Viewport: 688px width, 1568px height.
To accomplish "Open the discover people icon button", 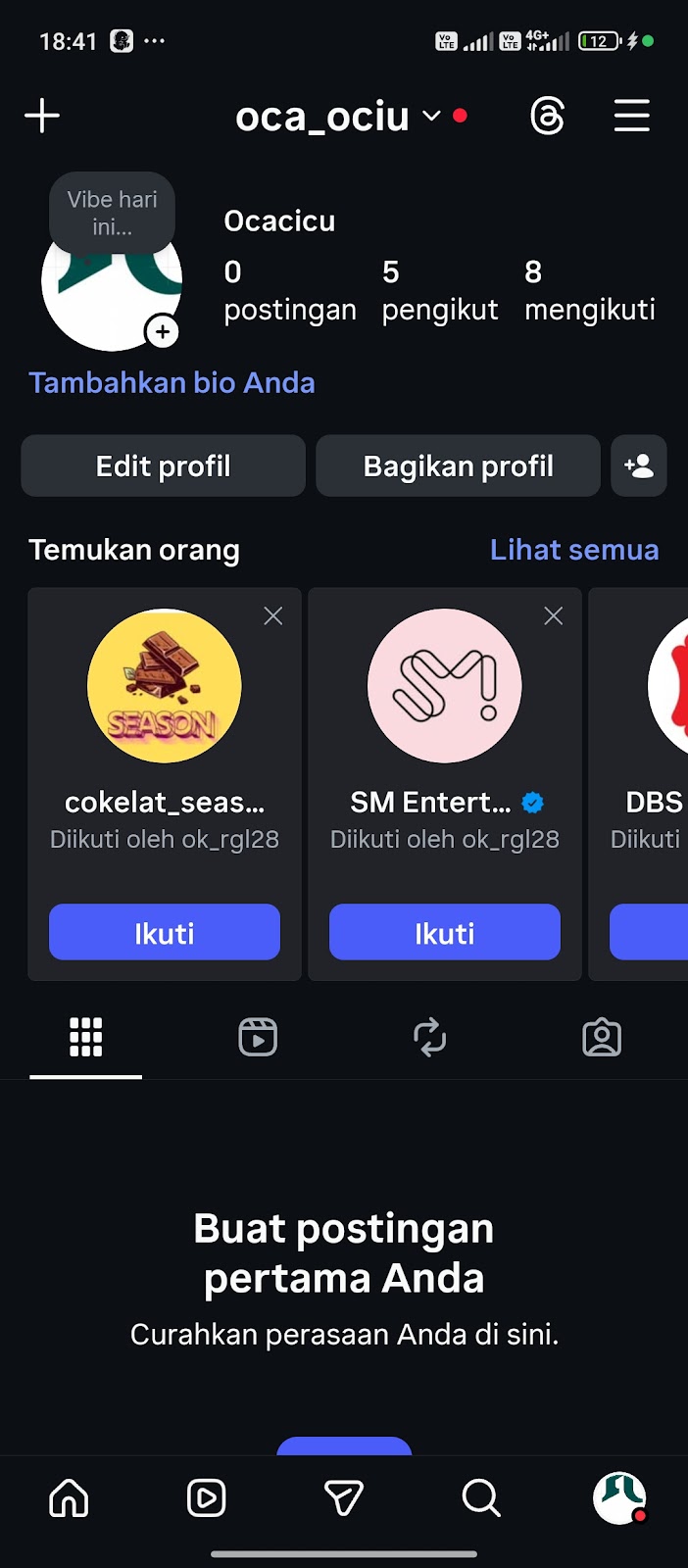I will 639,465.
